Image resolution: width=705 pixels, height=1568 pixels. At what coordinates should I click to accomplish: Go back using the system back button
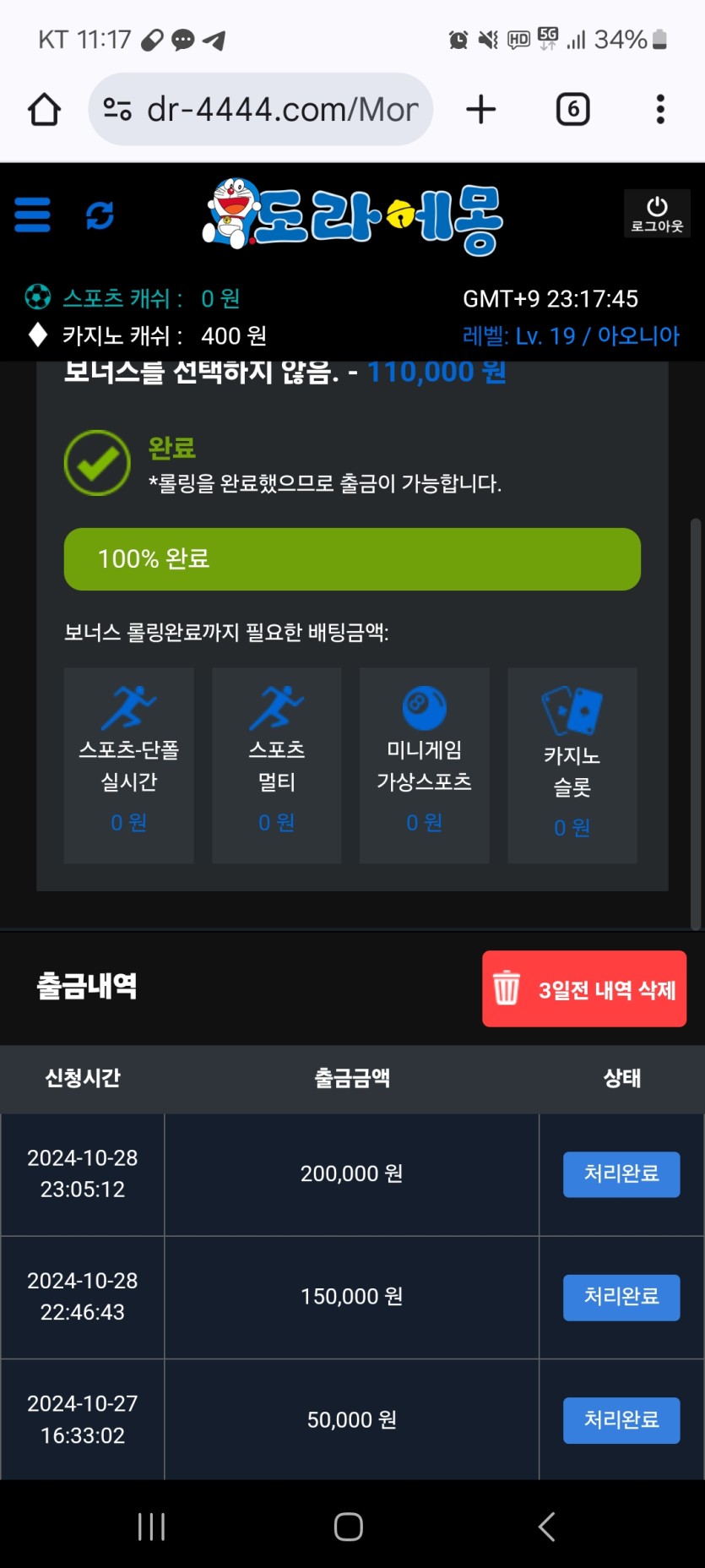[546, 1527]
